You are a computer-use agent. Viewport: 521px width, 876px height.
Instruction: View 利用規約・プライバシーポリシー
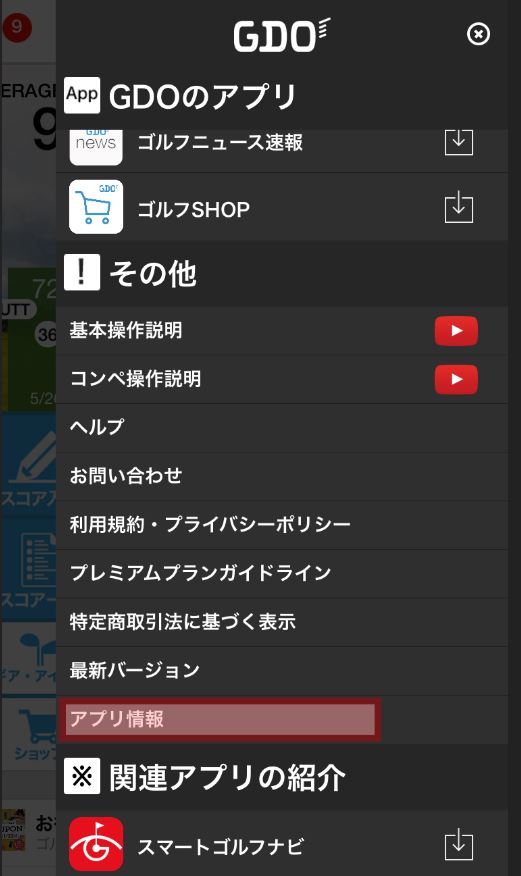282,525
